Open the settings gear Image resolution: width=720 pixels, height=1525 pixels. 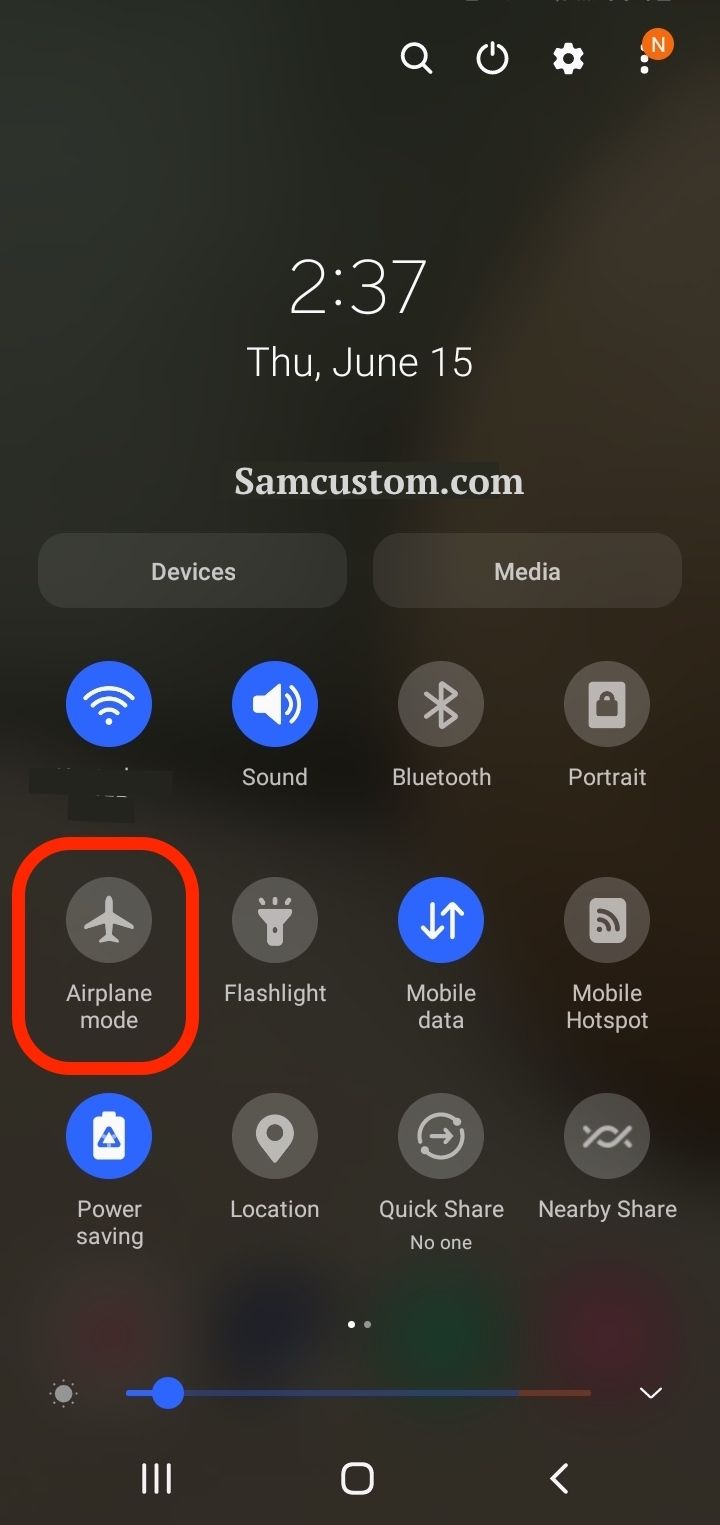coord(568,59)
